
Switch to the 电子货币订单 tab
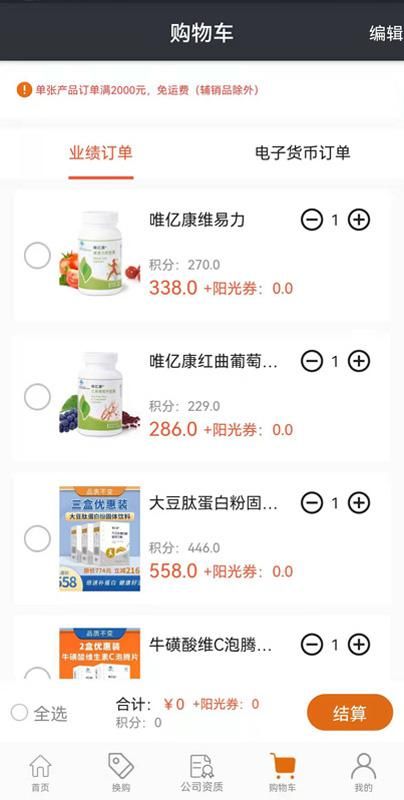(302, 153)
